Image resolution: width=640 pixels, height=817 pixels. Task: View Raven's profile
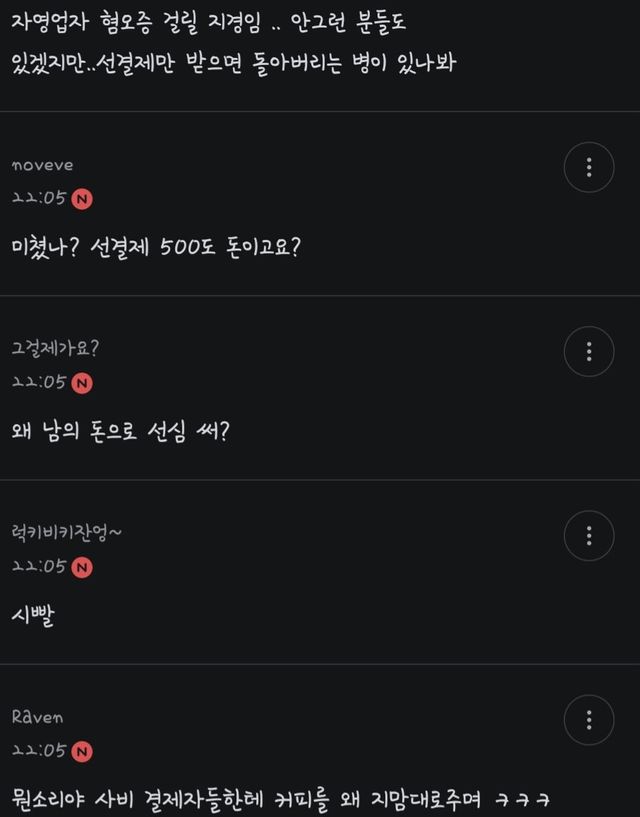(39, 717)
